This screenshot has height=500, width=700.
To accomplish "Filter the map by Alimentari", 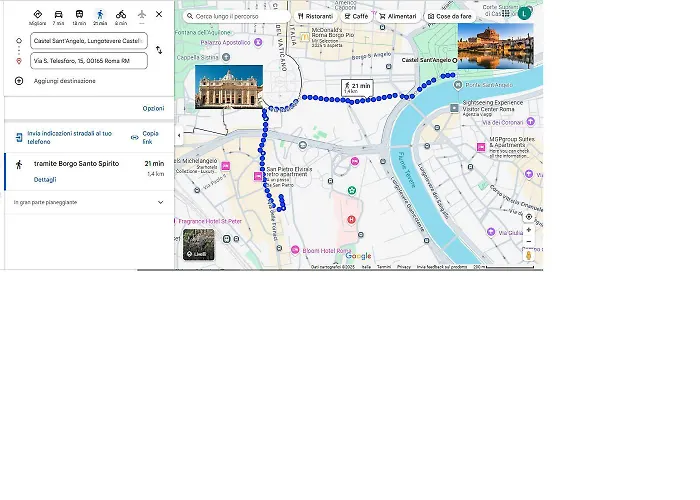I will coord(397,16).
